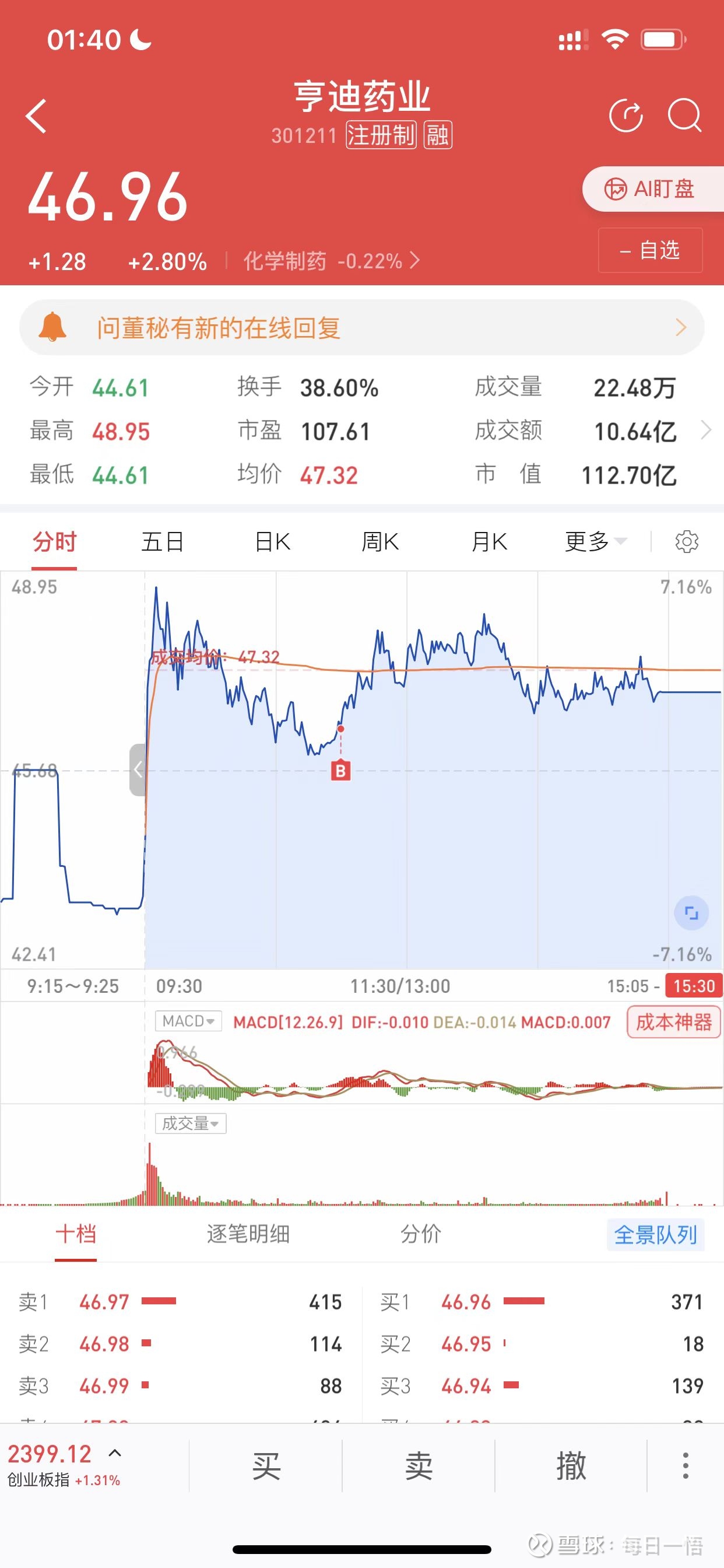Open the search icon
The width and height of the screenshot is (724, 1568).
click(684, 115)
